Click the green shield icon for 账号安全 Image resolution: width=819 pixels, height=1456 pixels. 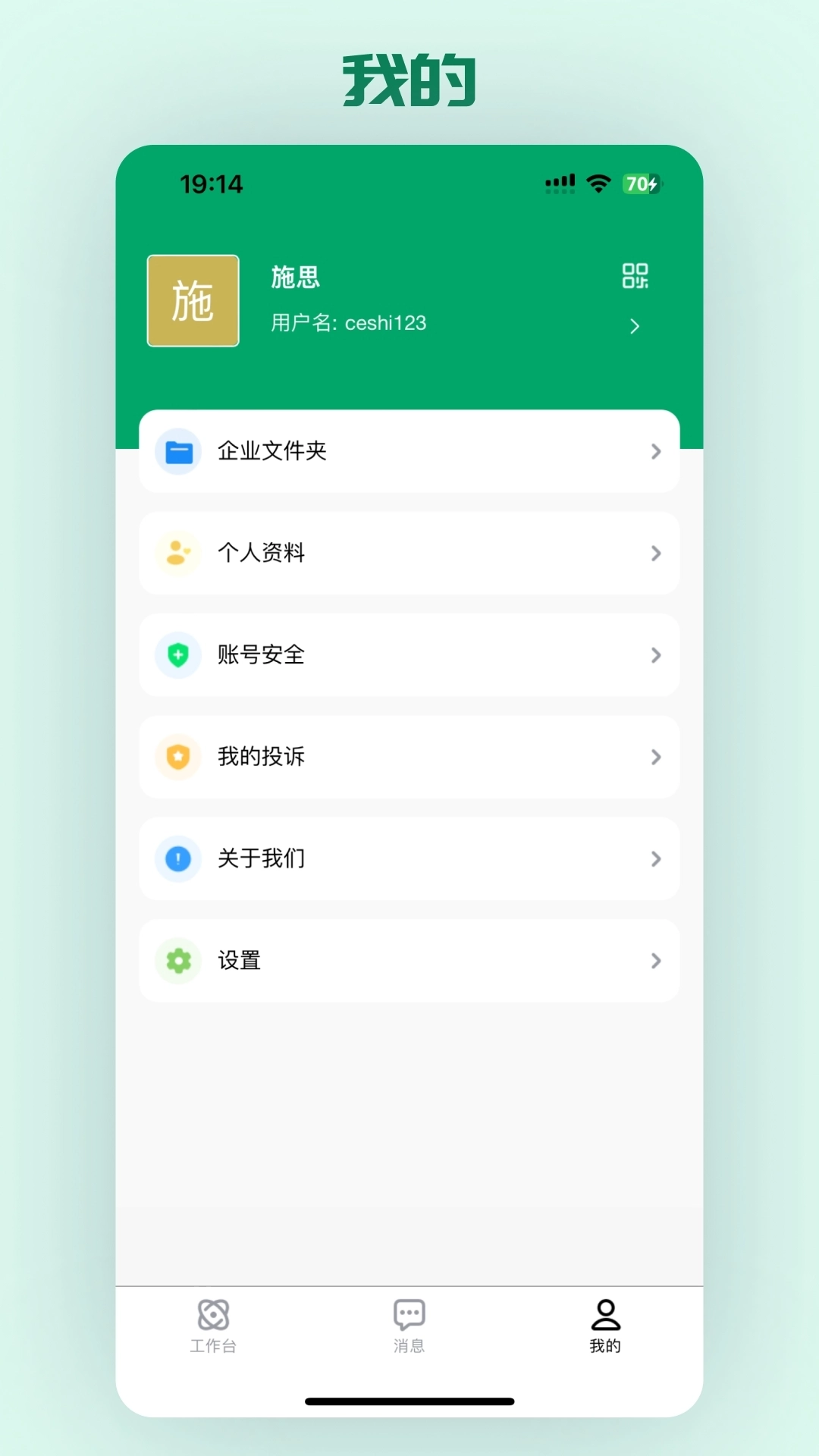click(x=177, y=655)
